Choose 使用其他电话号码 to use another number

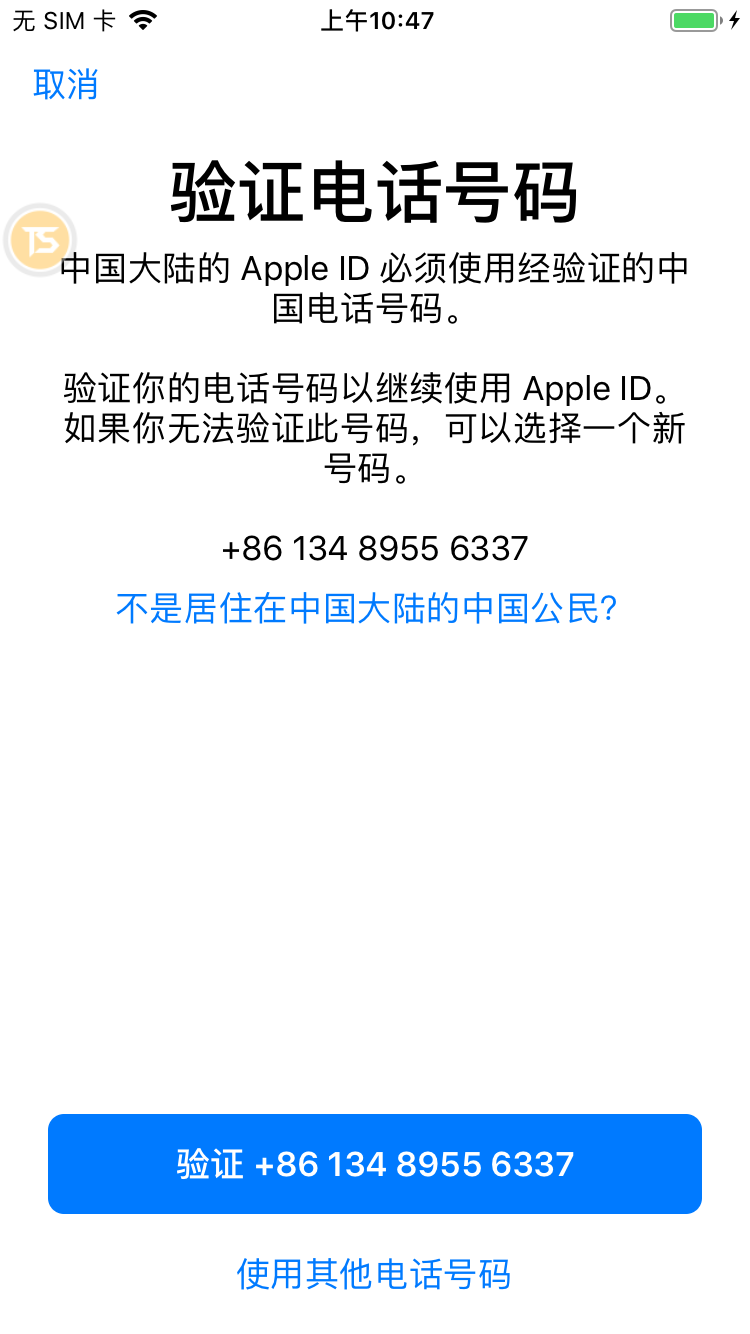(374, 1274)
